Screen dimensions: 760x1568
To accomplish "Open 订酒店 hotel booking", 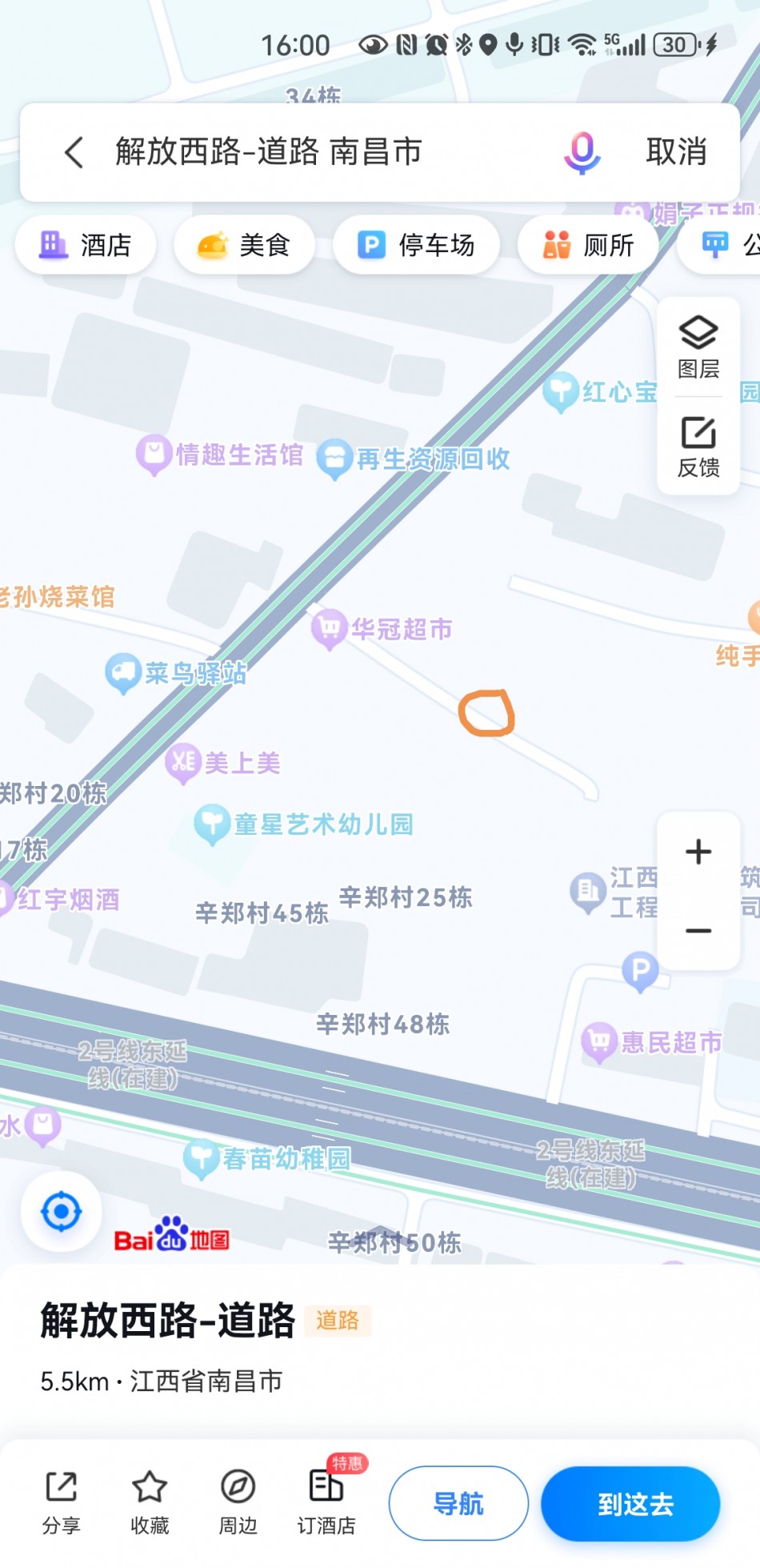I will click(x=326, y=1503).
